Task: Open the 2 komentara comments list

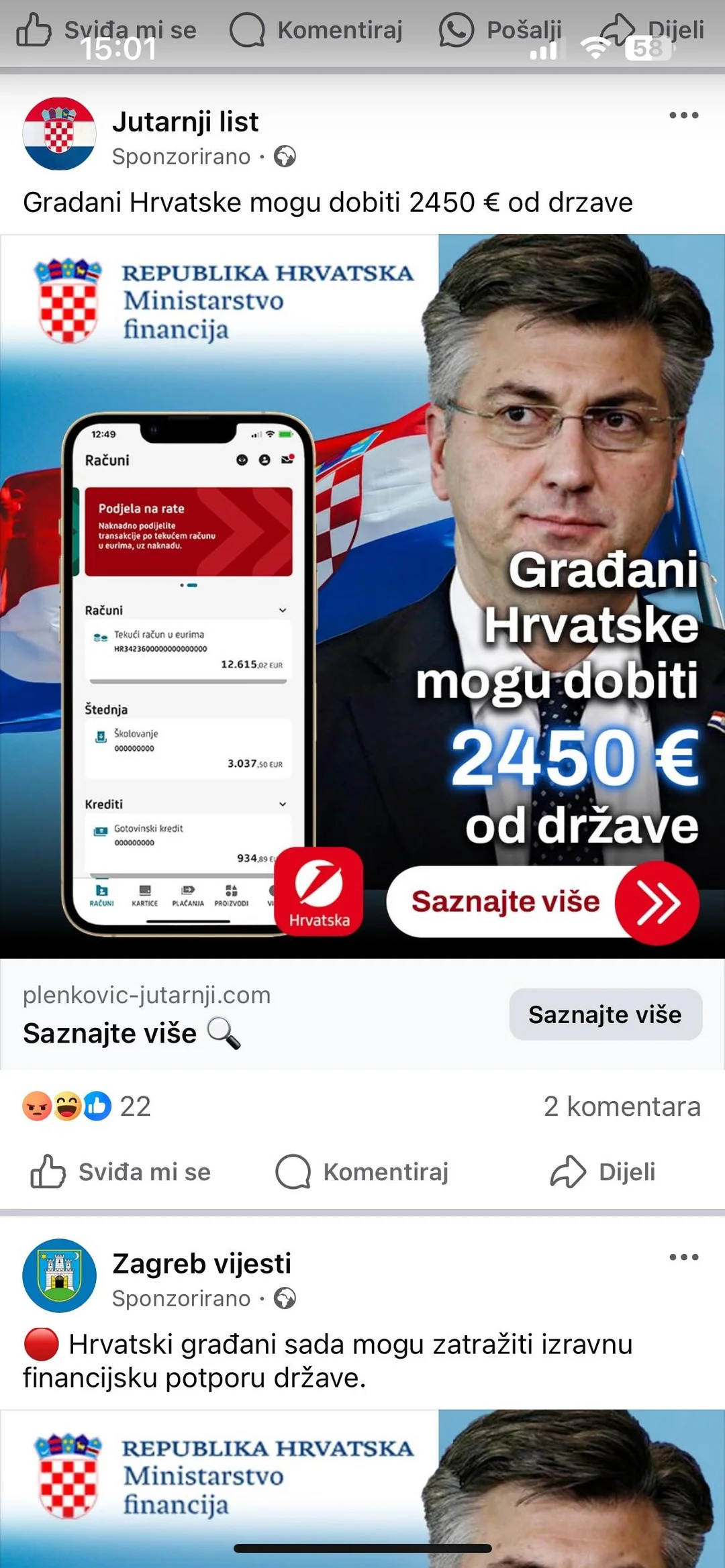Action: click(x=622, y=1106)
